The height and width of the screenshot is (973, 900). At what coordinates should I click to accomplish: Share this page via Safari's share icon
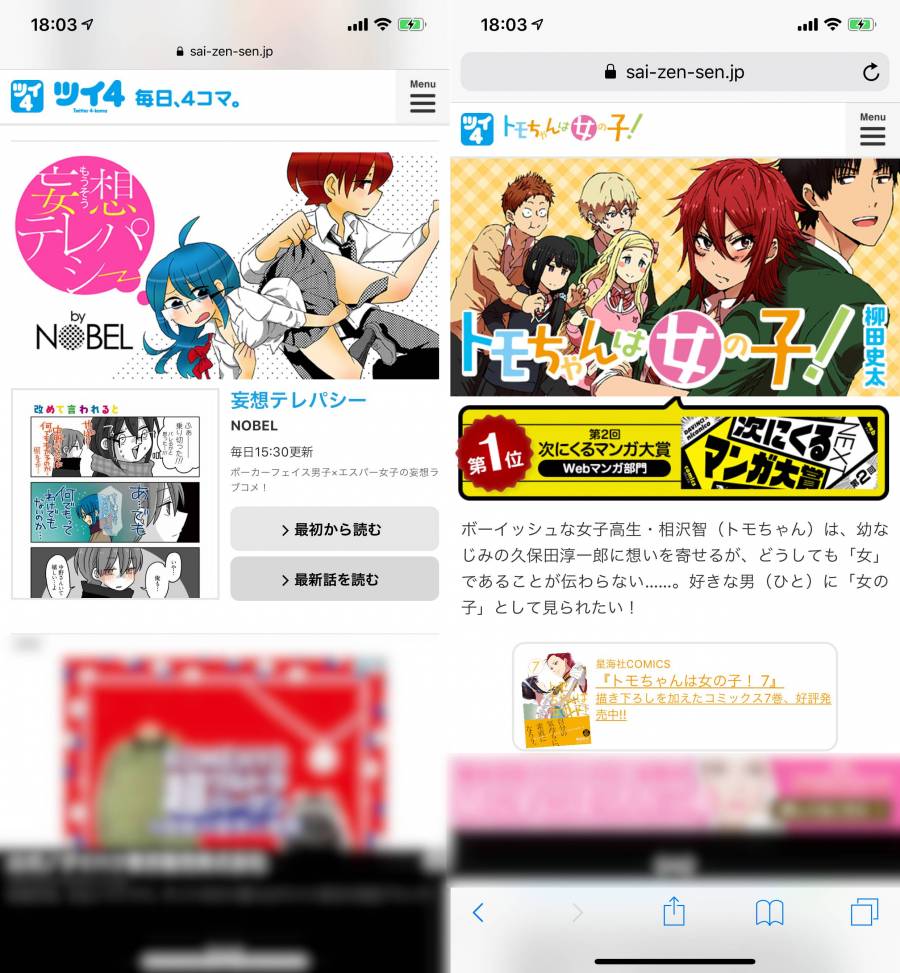[674, 911]
